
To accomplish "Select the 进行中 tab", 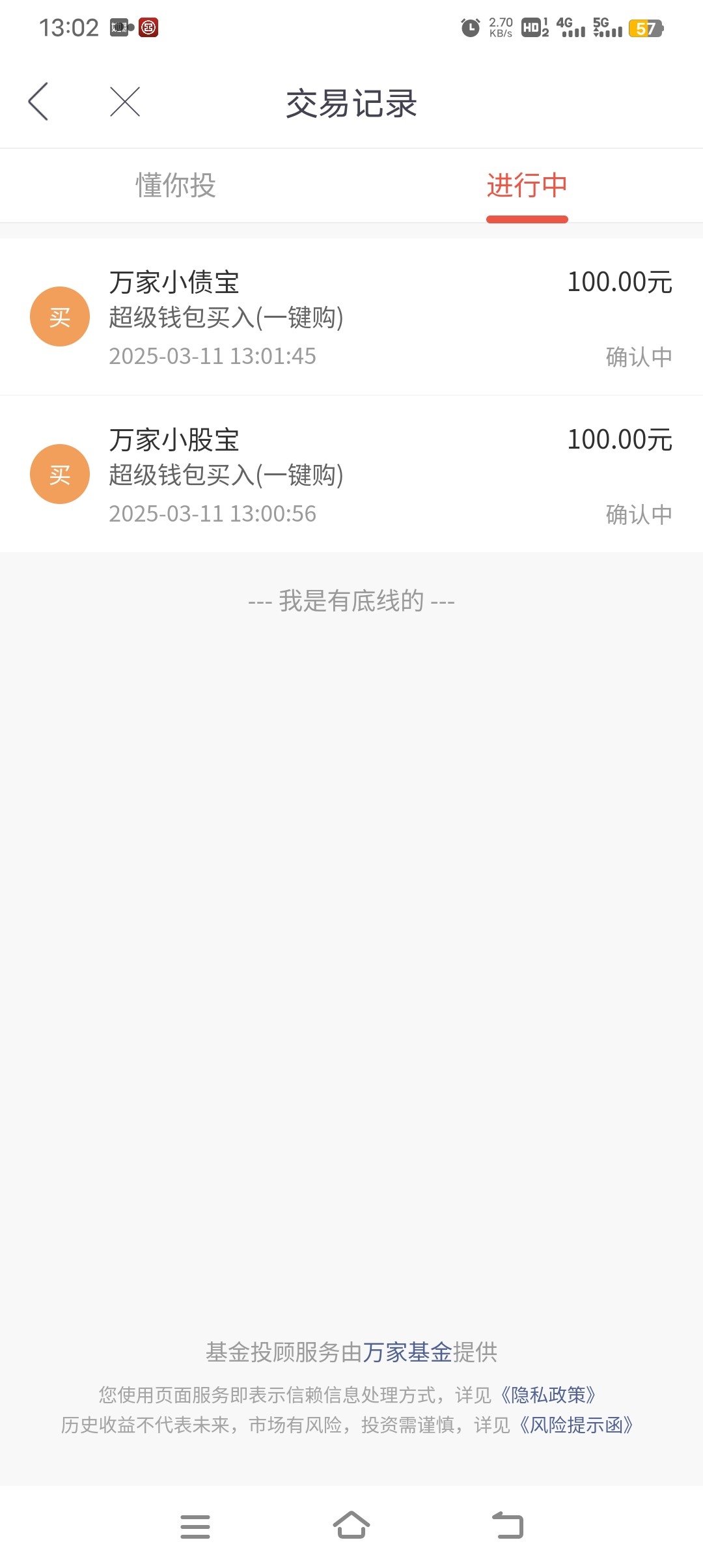I will pyautogui.click(x=527, y=186).
